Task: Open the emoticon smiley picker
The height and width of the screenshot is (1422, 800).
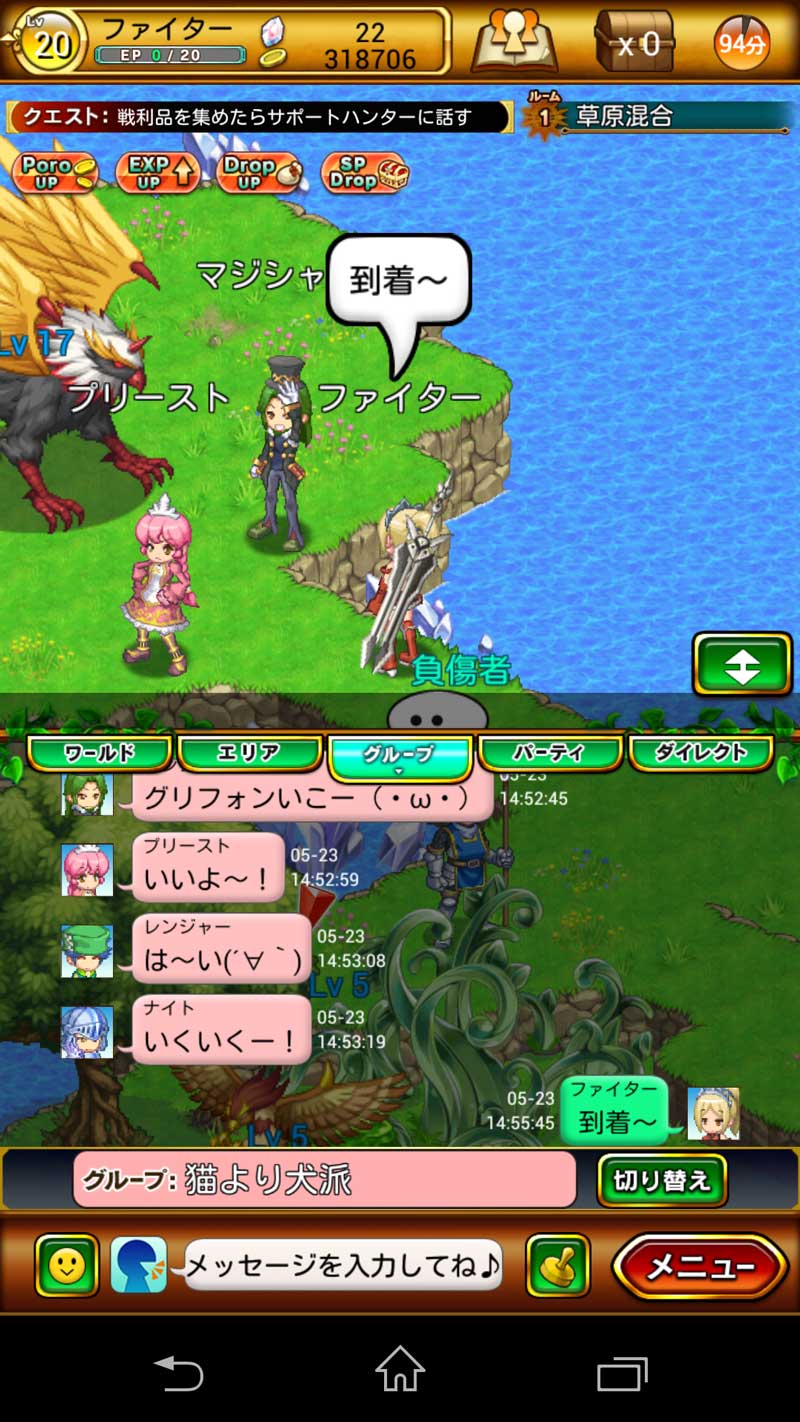Action: (67, 1266)
